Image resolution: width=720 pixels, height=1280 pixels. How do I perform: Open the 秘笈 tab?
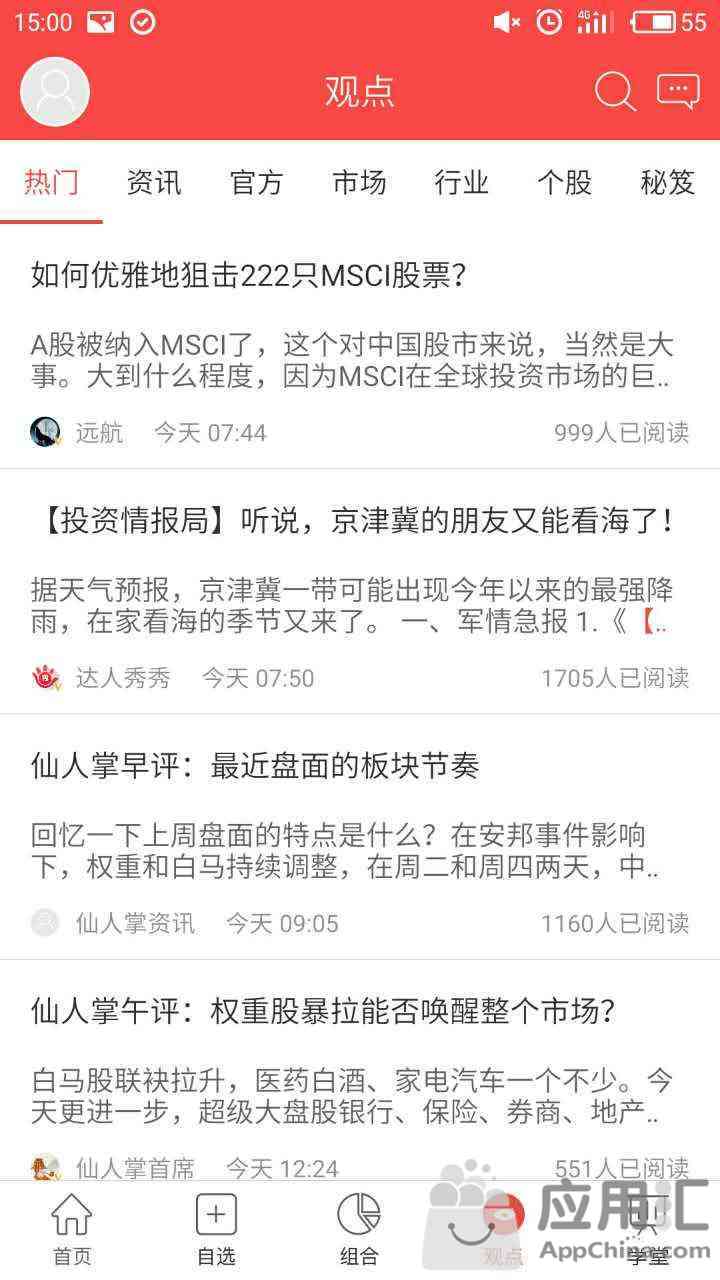667,182
